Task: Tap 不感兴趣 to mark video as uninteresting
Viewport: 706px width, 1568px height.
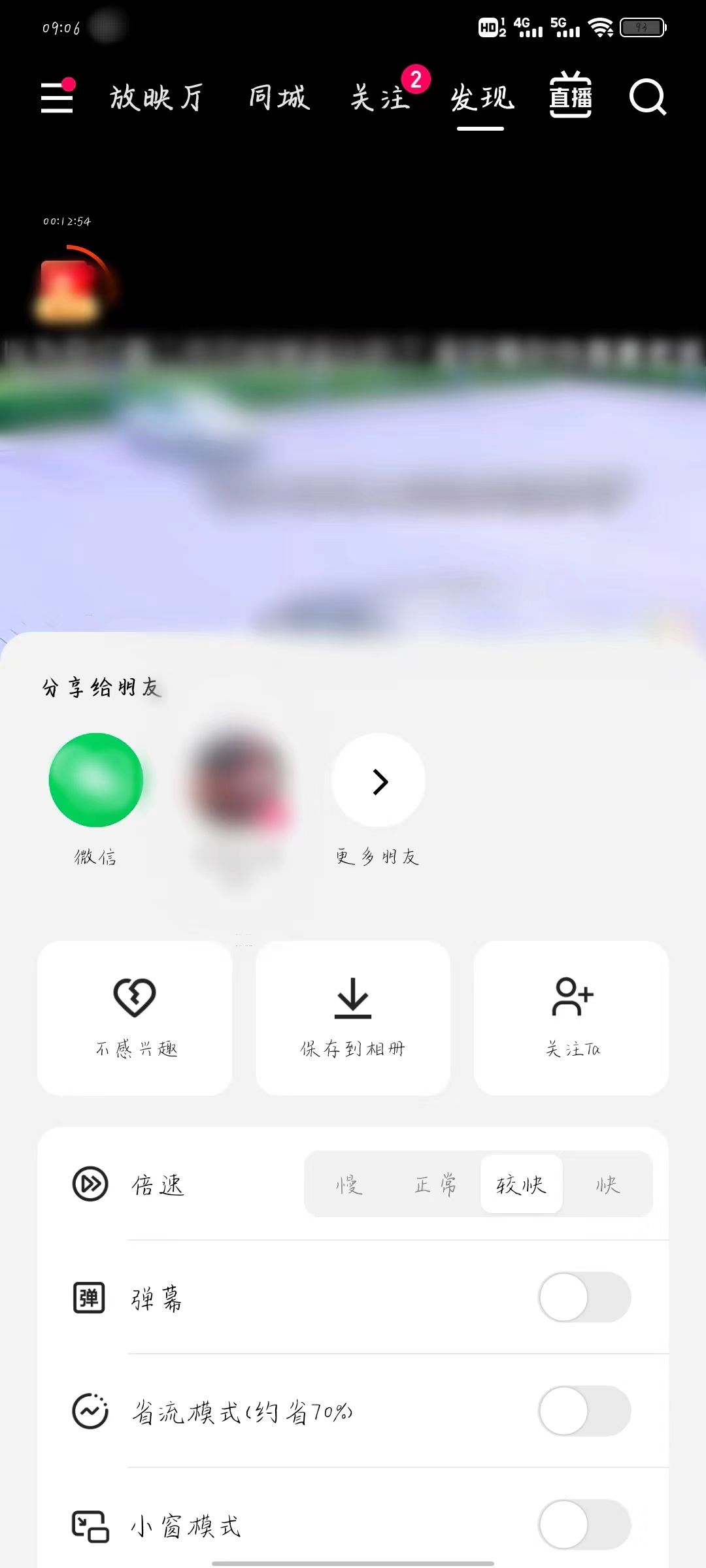Action: [135, 1017]
